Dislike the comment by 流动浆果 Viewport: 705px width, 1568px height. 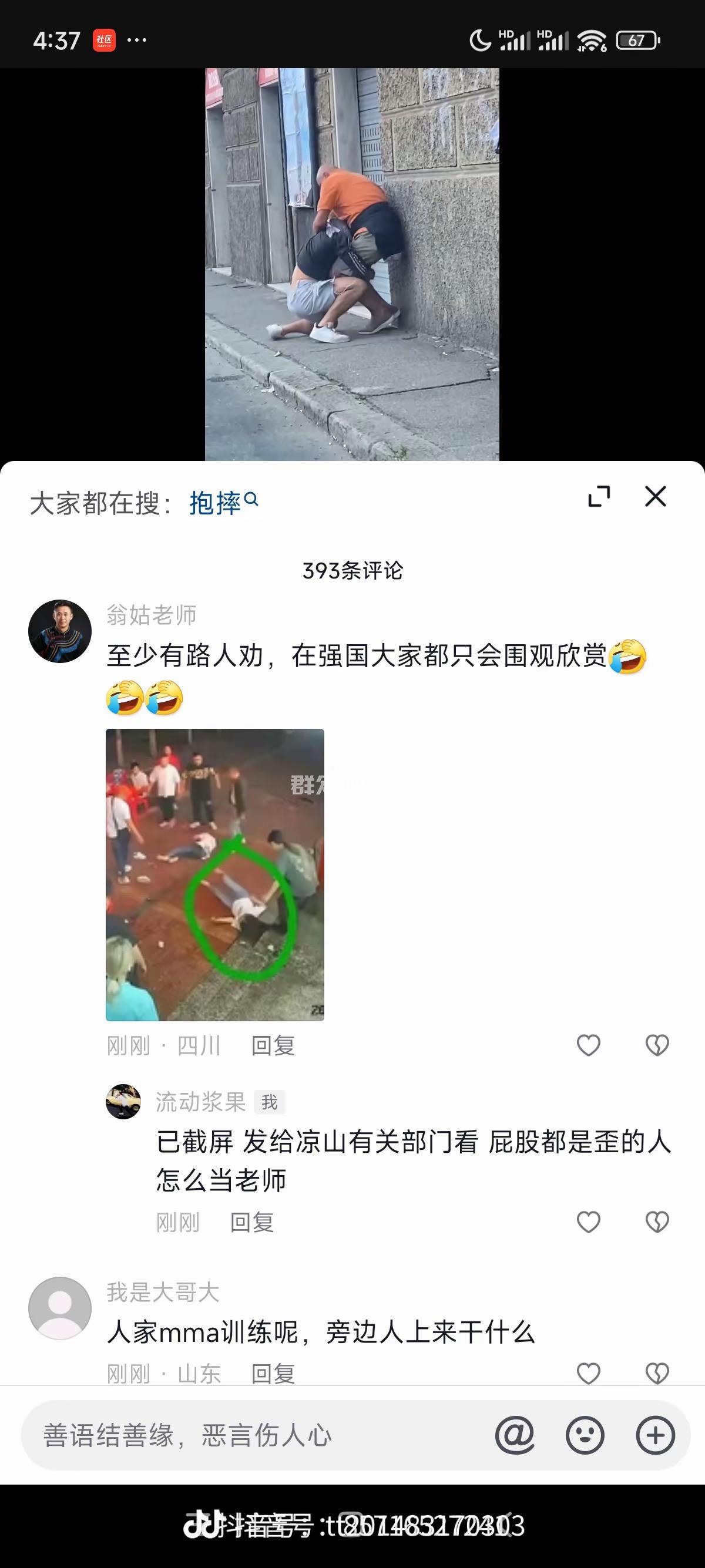[657, 1222]
